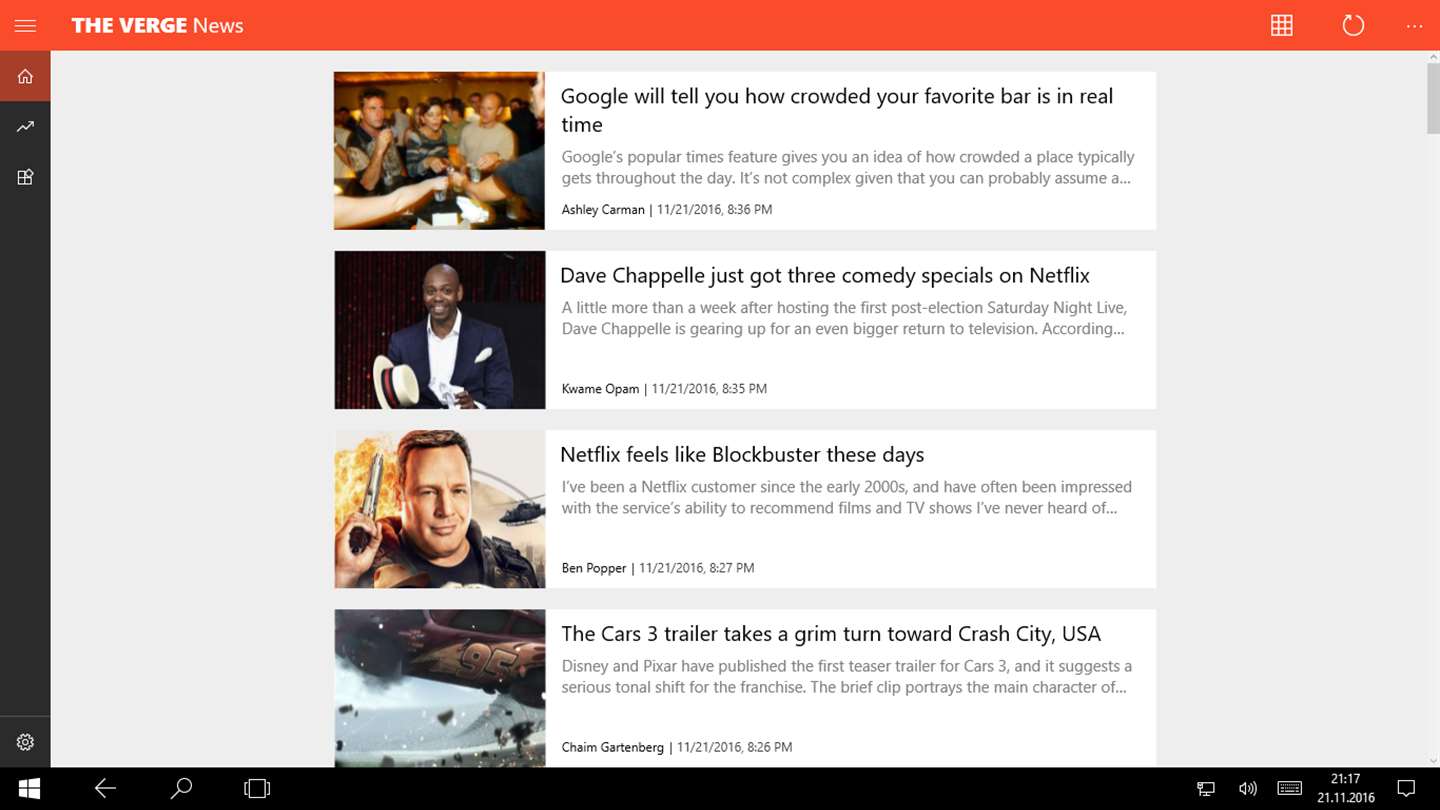The image size is (1440, 810).
Task: Read article about Google crowded bar feature
Action: (836, 110)
